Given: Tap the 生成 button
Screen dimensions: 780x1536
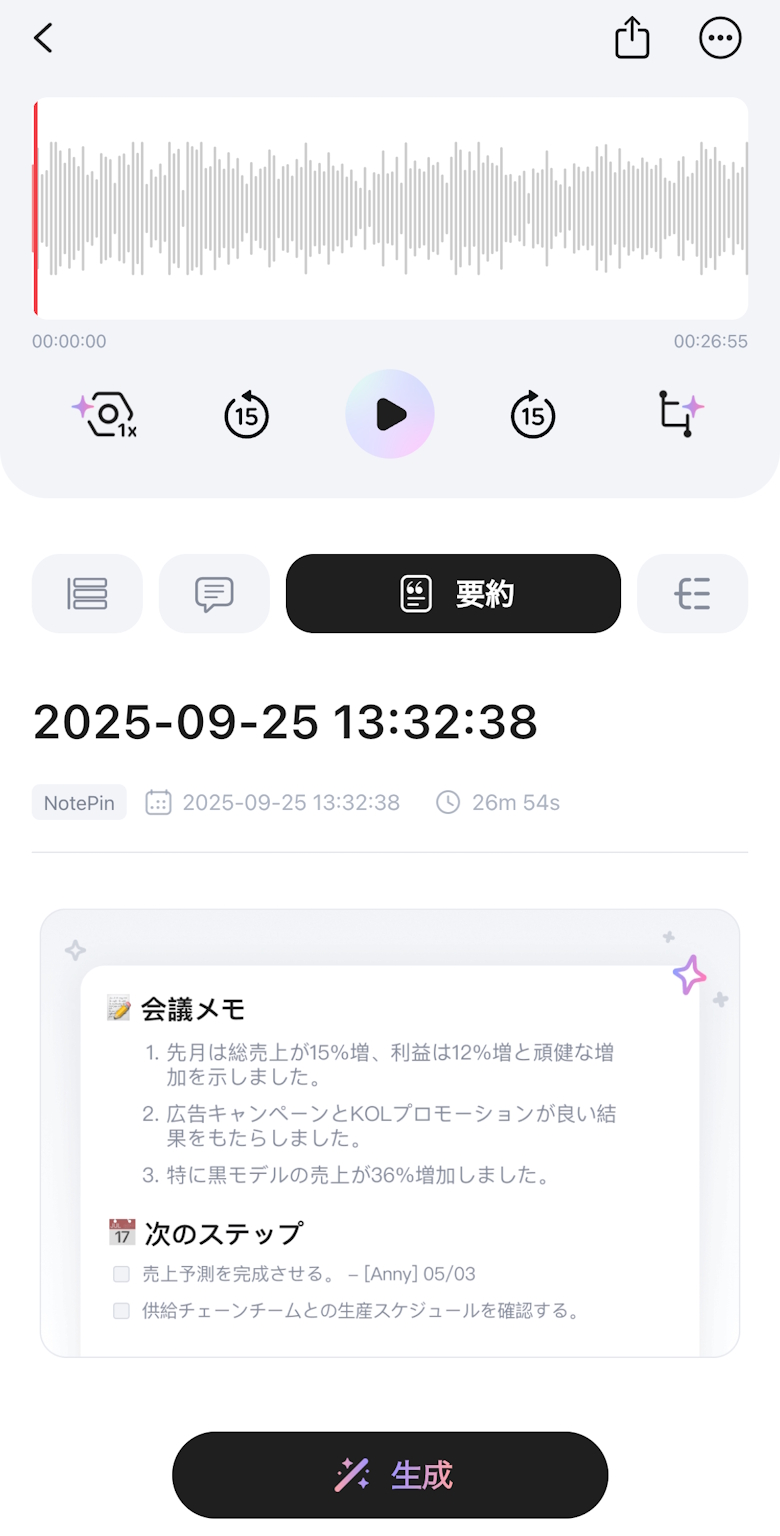Looking at the screenshot, I should pos(390,1475).
